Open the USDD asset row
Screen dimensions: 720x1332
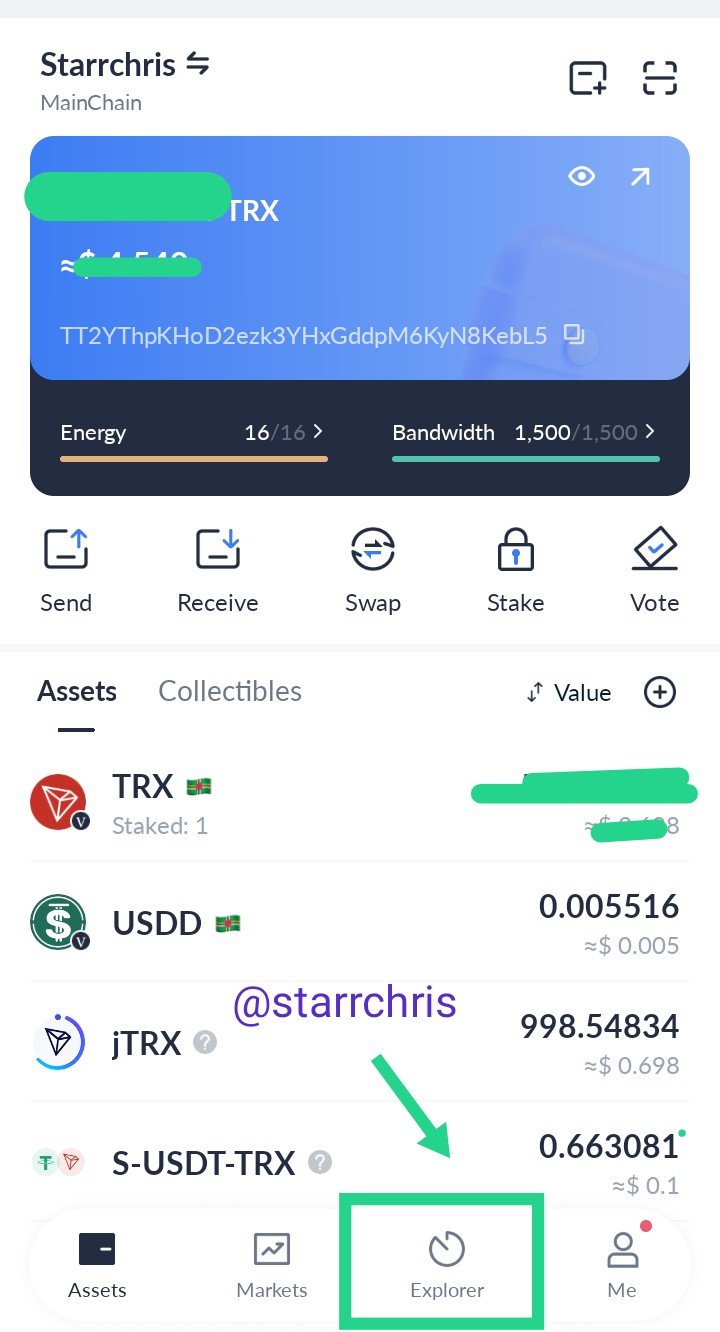tap(360, 922)
